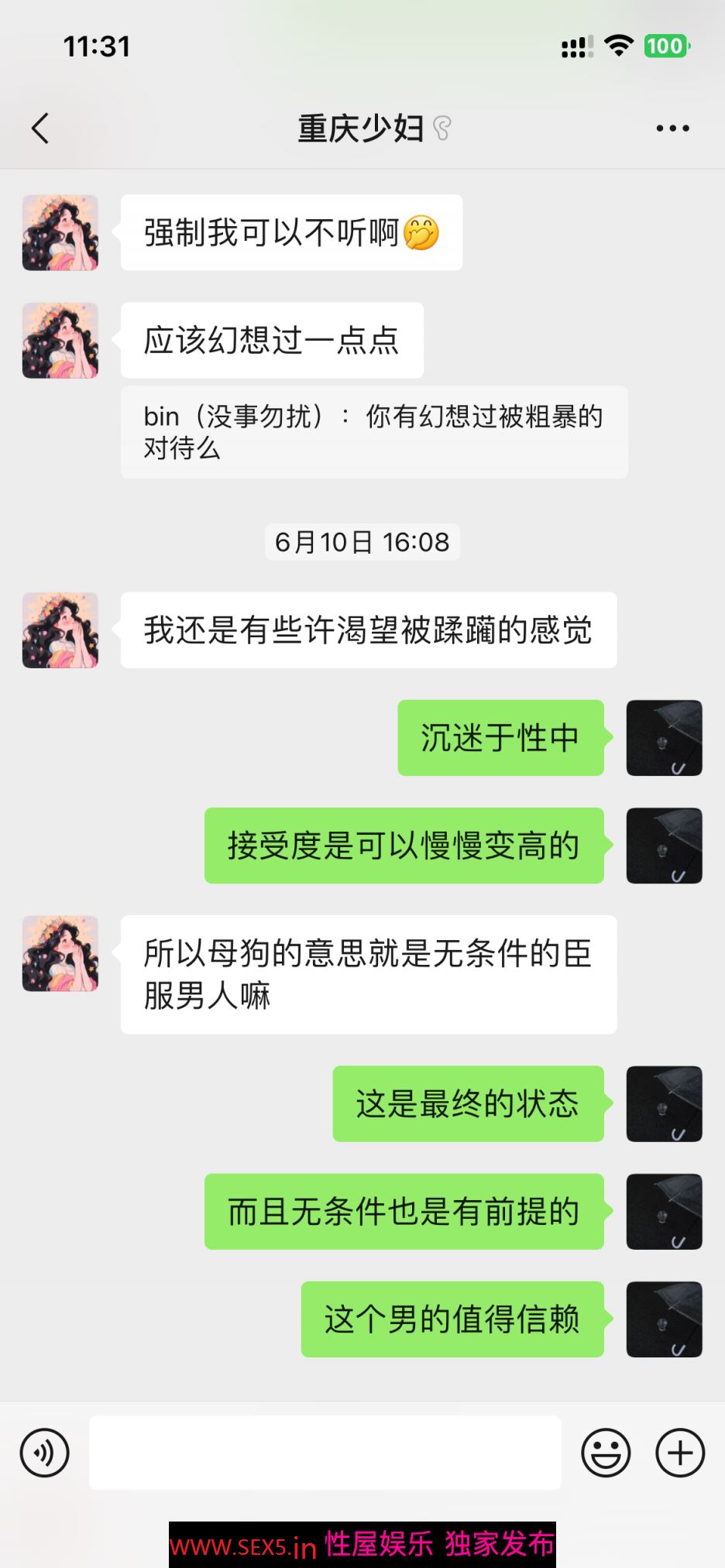725x1568 pixels.
Task: Open the plus attachments menu
Action: click(x=680, y=1453)
